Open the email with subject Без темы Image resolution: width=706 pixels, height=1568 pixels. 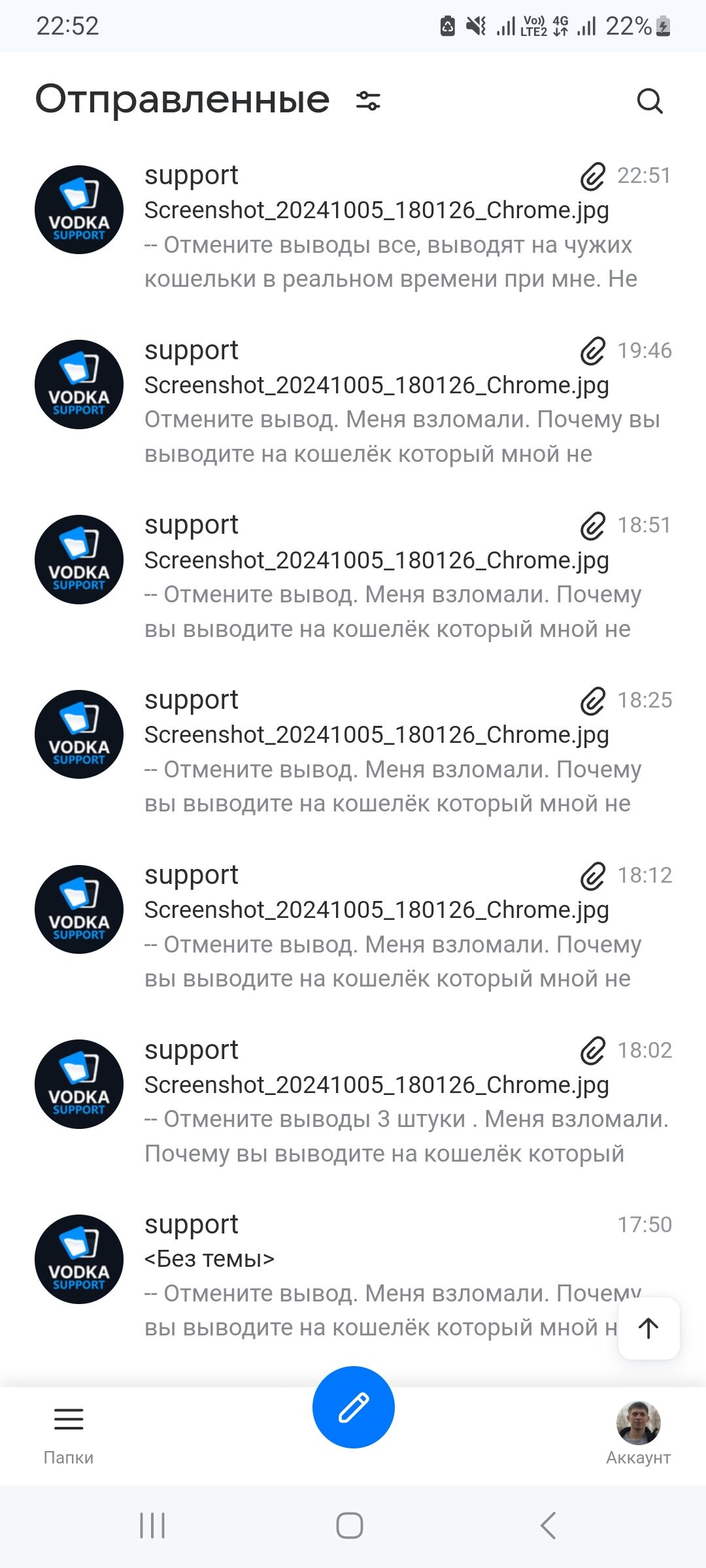click(366, 1275)
